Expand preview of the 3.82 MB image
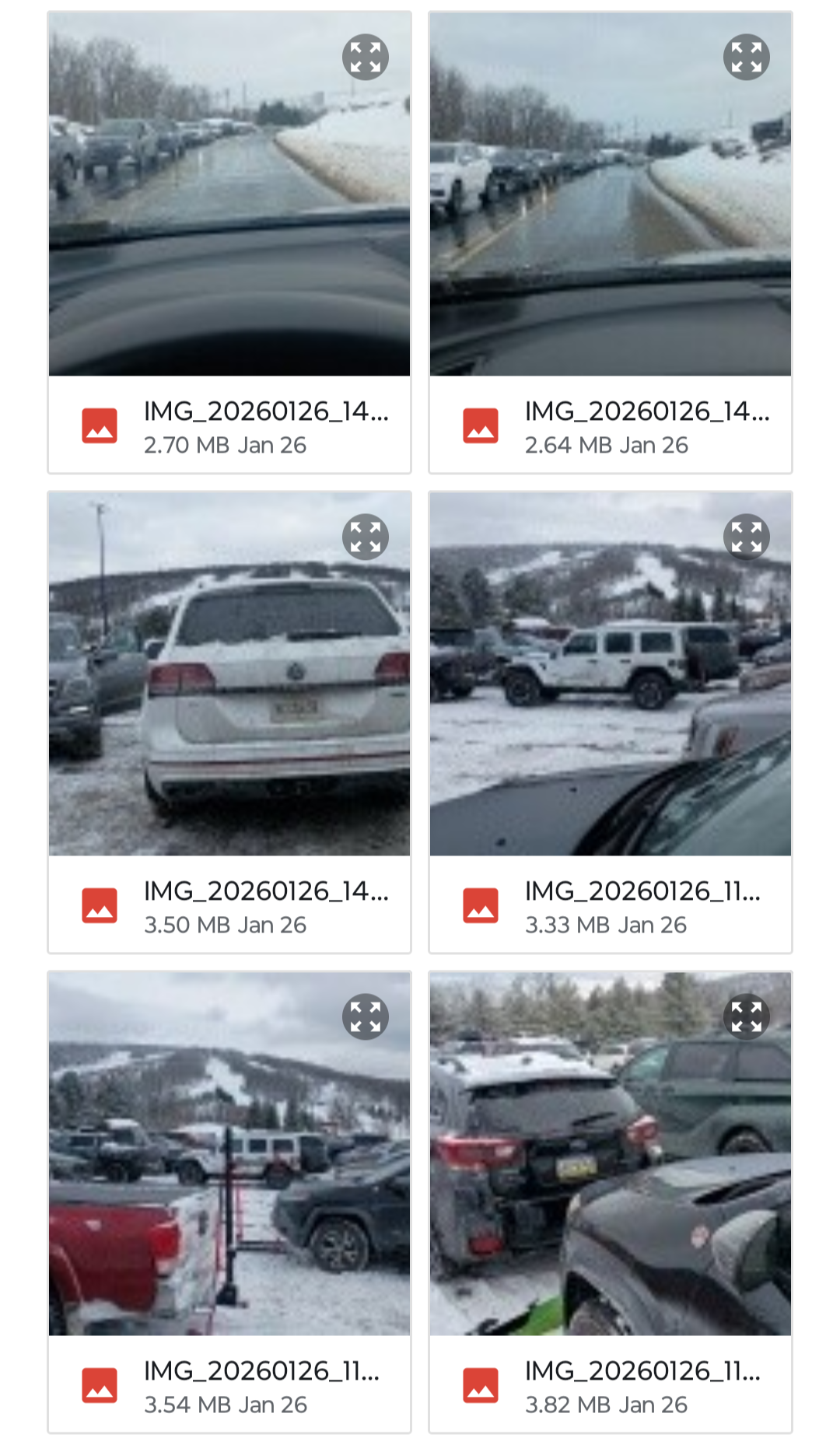840x1438 pixels. tap(747, 1016)
